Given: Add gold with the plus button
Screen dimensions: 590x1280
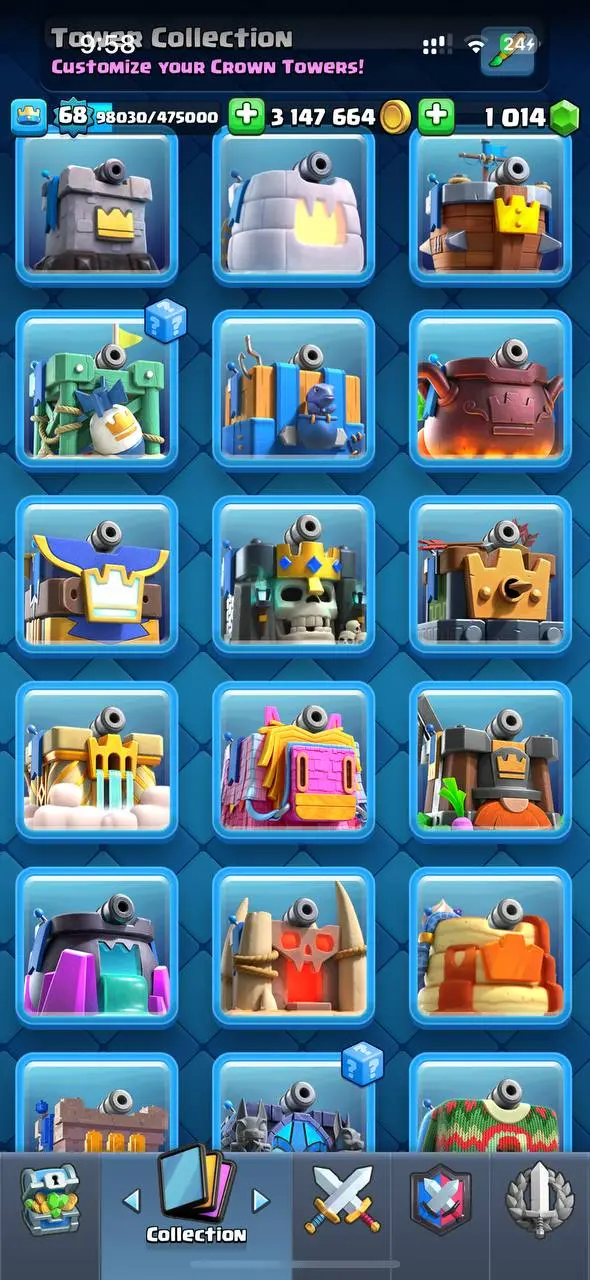Looking at the screenshot, I should (247, 117).
